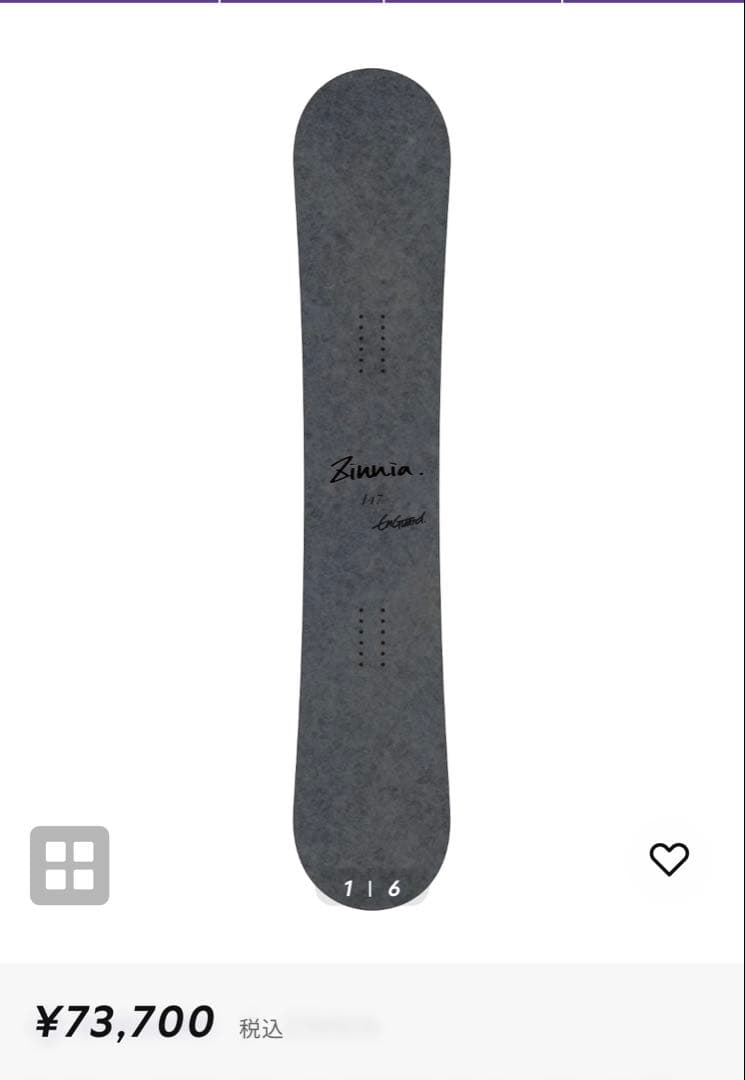Open the image grid view
Screen dimensions: 745x1080
click(x=69, y=865)
